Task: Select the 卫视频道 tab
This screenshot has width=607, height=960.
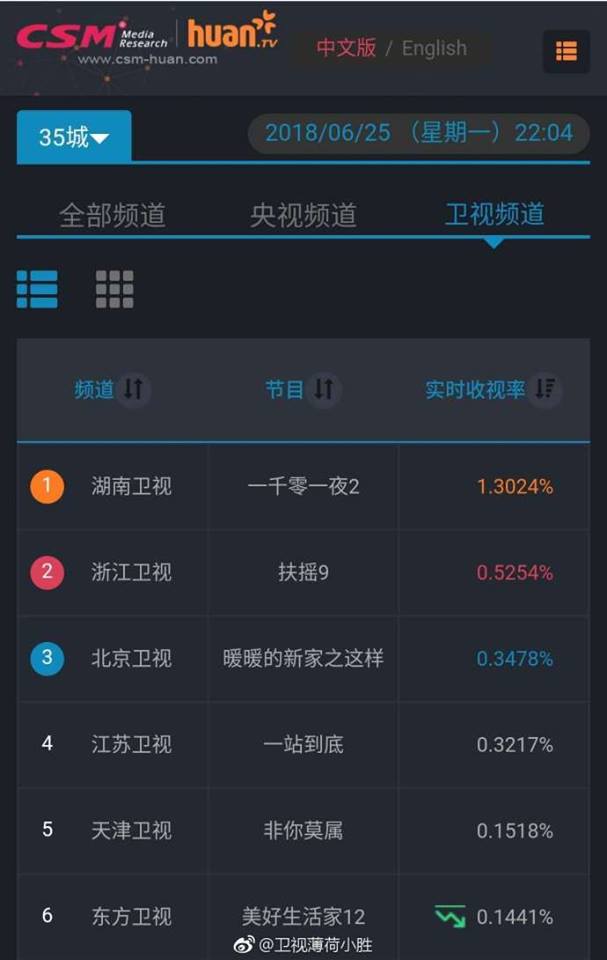Action: 494,215
